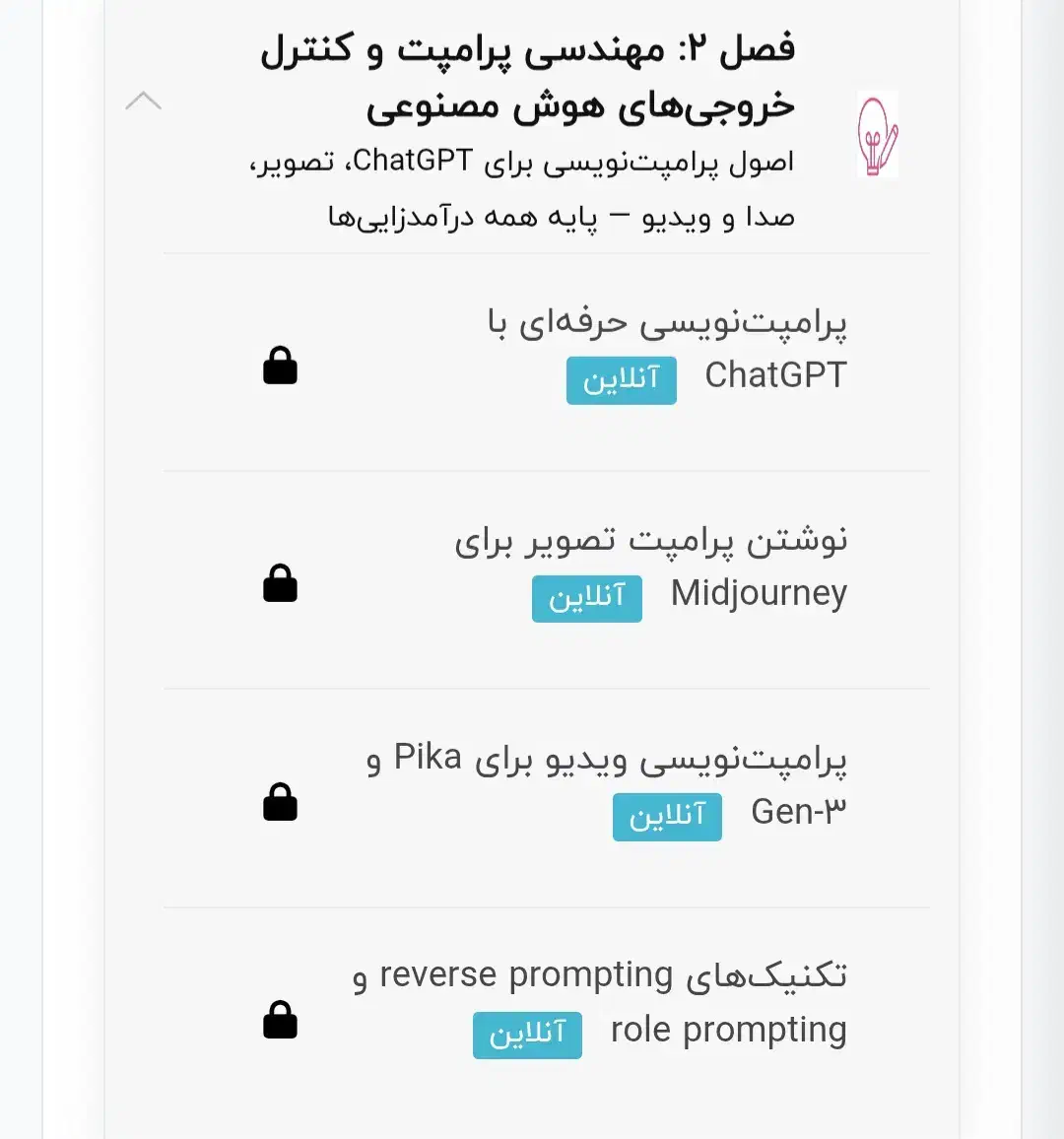Click the pink lightbulb chapter icon
The width and height of the screenshot is (1064, 1139).
[876, 135]
